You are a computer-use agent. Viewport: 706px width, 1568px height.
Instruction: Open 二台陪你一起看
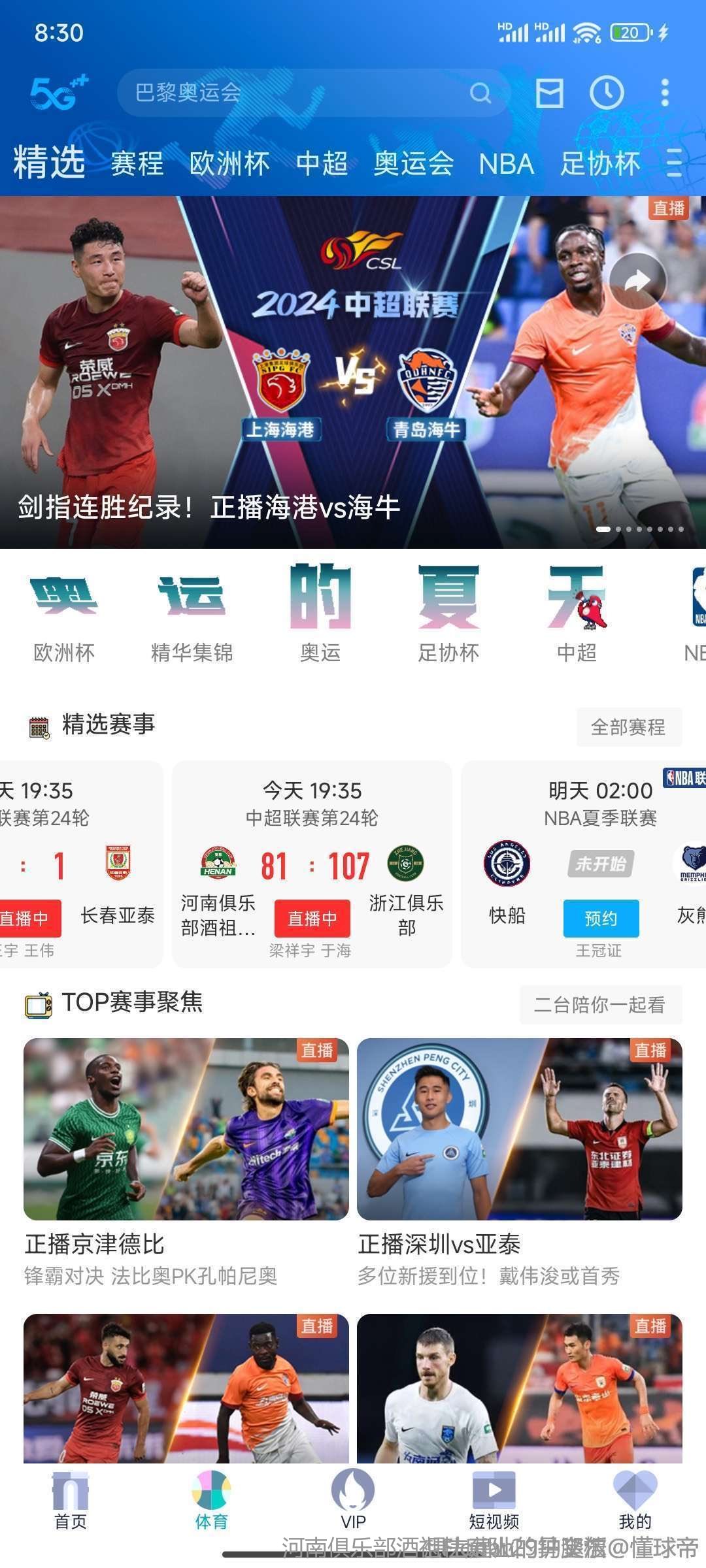(600, 1004)
